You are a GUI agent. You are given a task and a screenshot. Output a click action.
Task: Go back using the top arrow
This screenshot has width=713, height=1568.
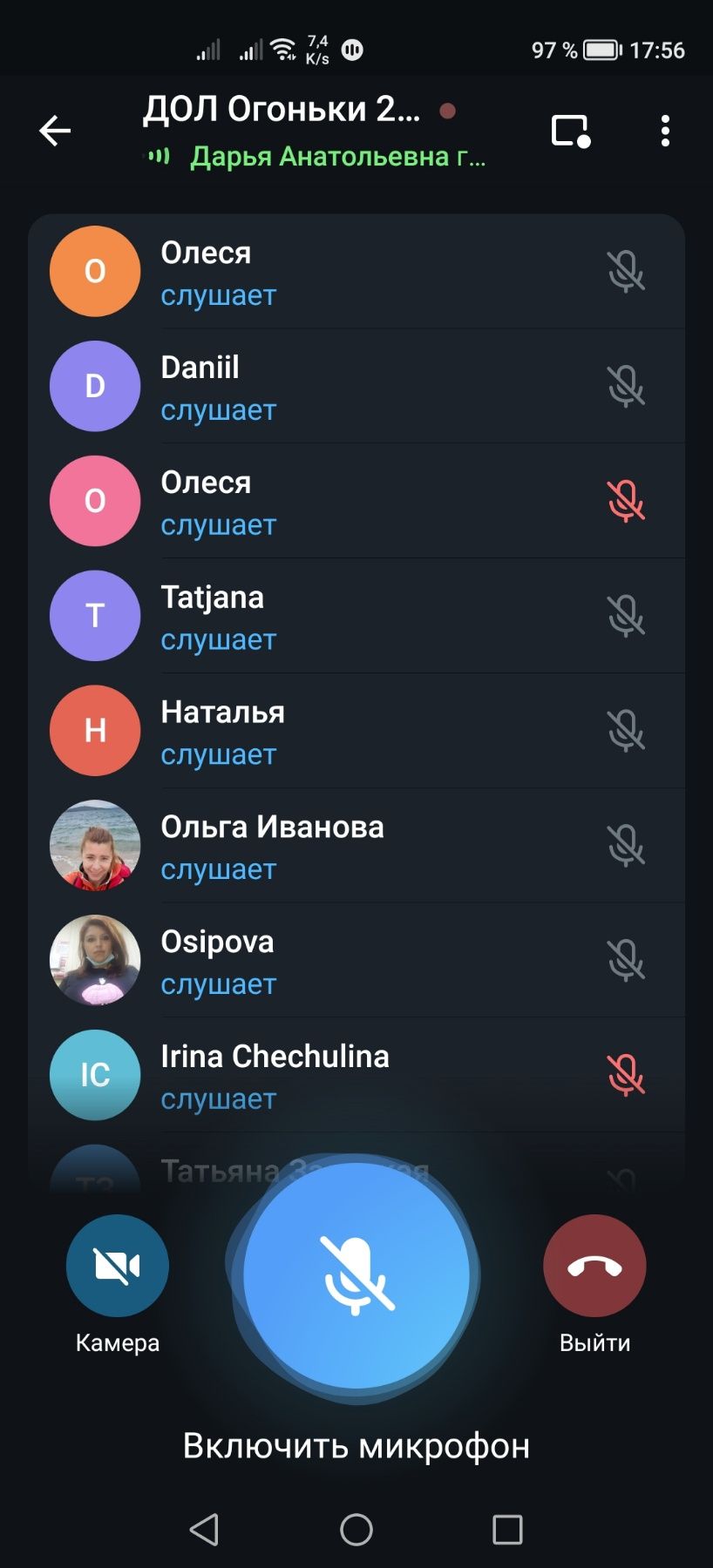click(x=55, y=131)
